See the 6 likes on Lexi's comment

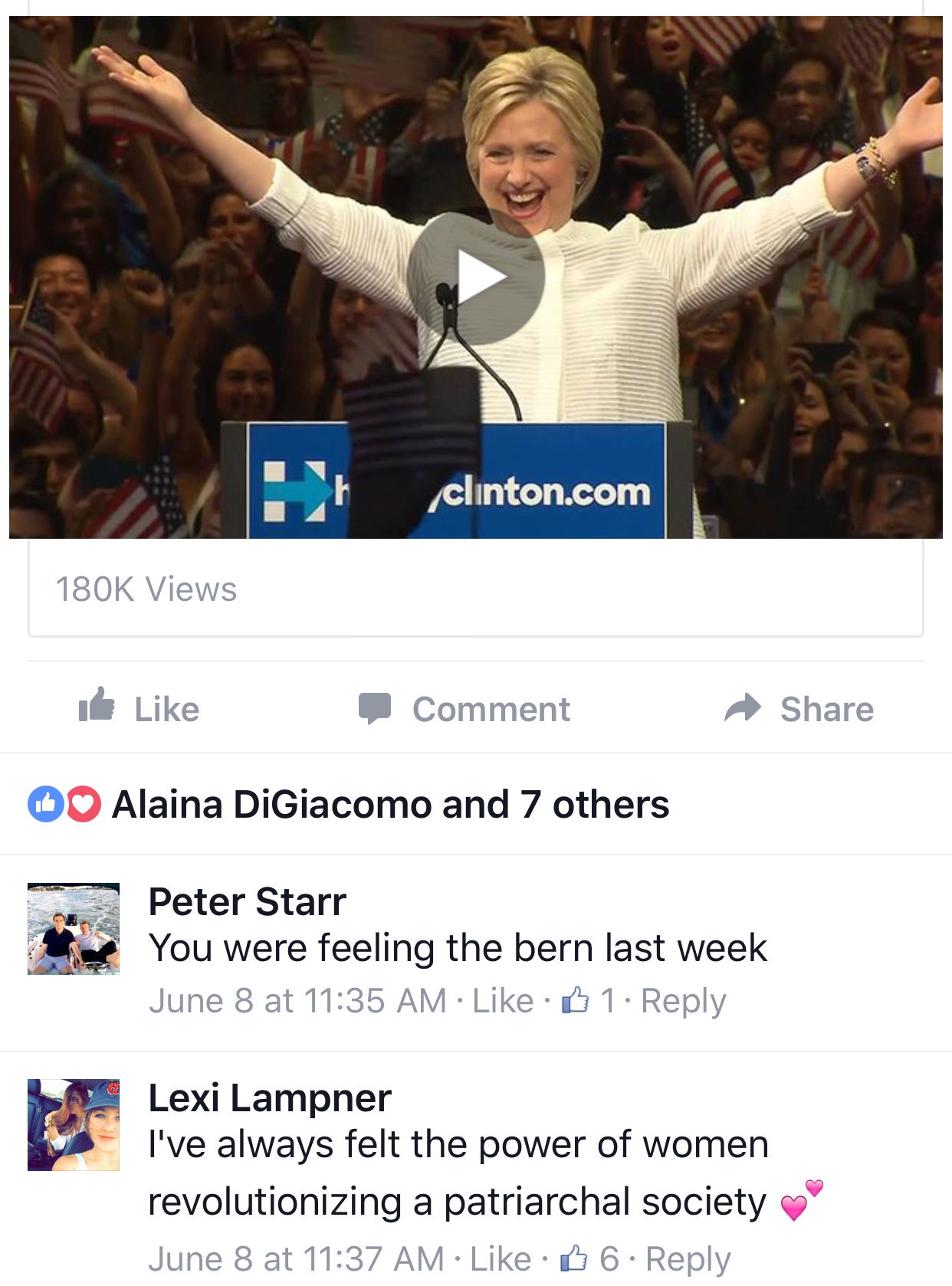[589, 1259]
